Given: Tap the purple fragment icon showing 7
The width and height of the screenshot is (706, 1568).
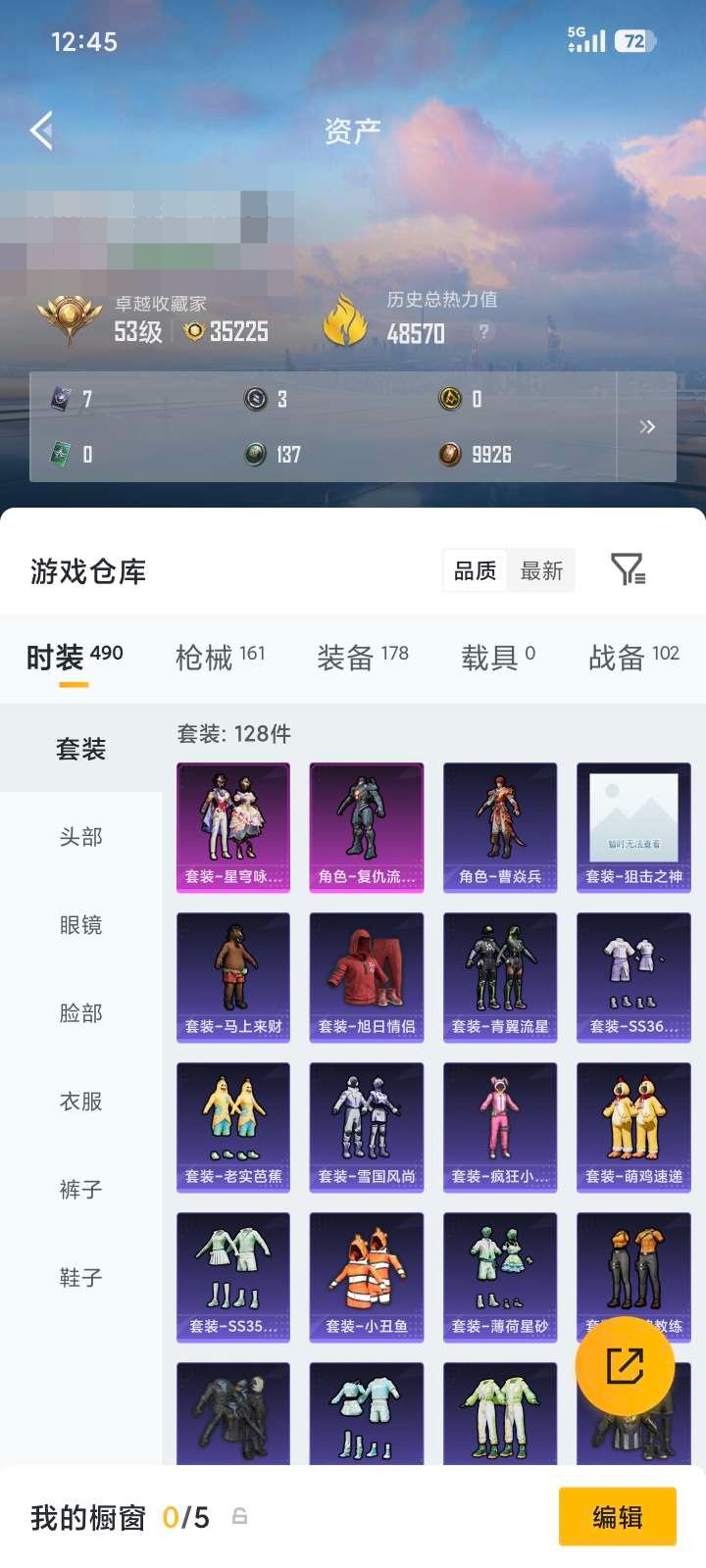Looking at the screenshot, I should pyautogui.click(x=61, y=401).
